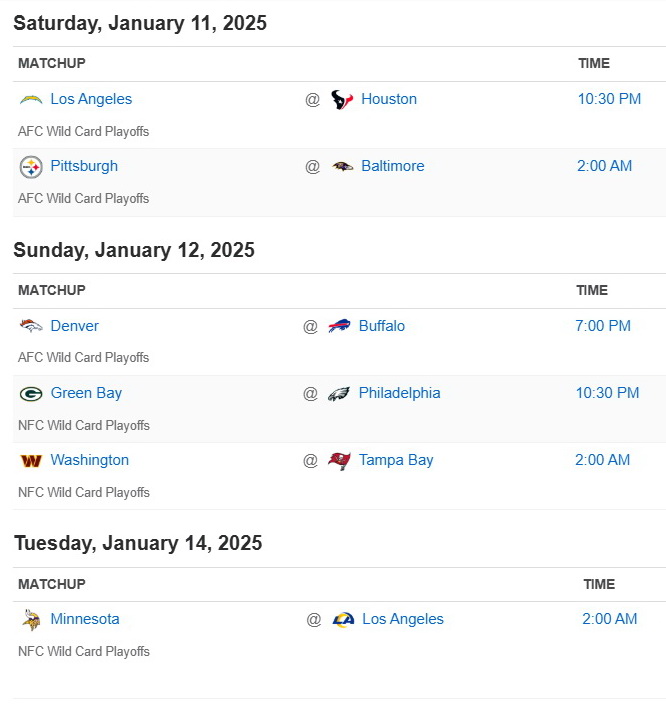Screen dimensions: 666x706
Task: View the Washington team page
Action: [89, 460]
